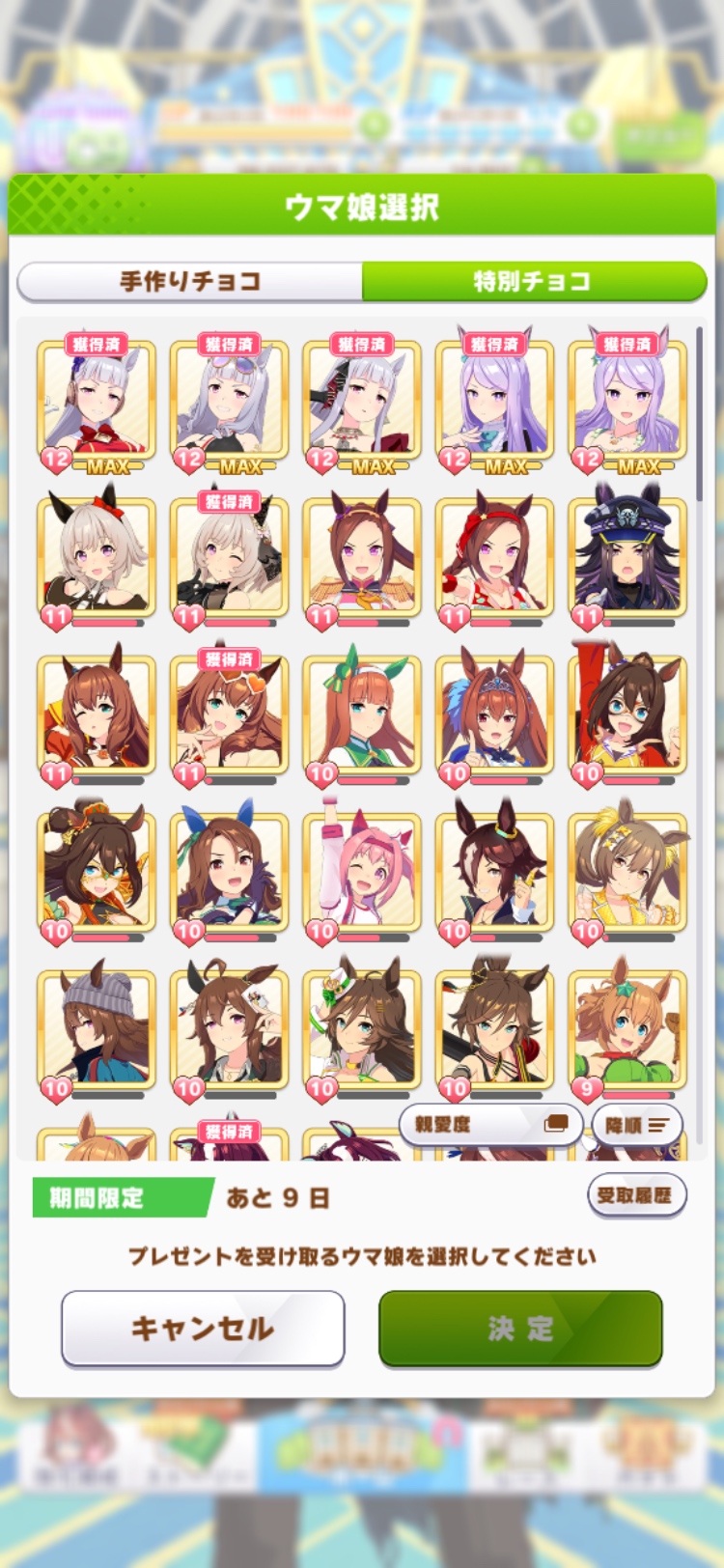This screenshot has height=1568, width=724.
Task: Tap the キャンセル button
Action: coord(203,1329)
